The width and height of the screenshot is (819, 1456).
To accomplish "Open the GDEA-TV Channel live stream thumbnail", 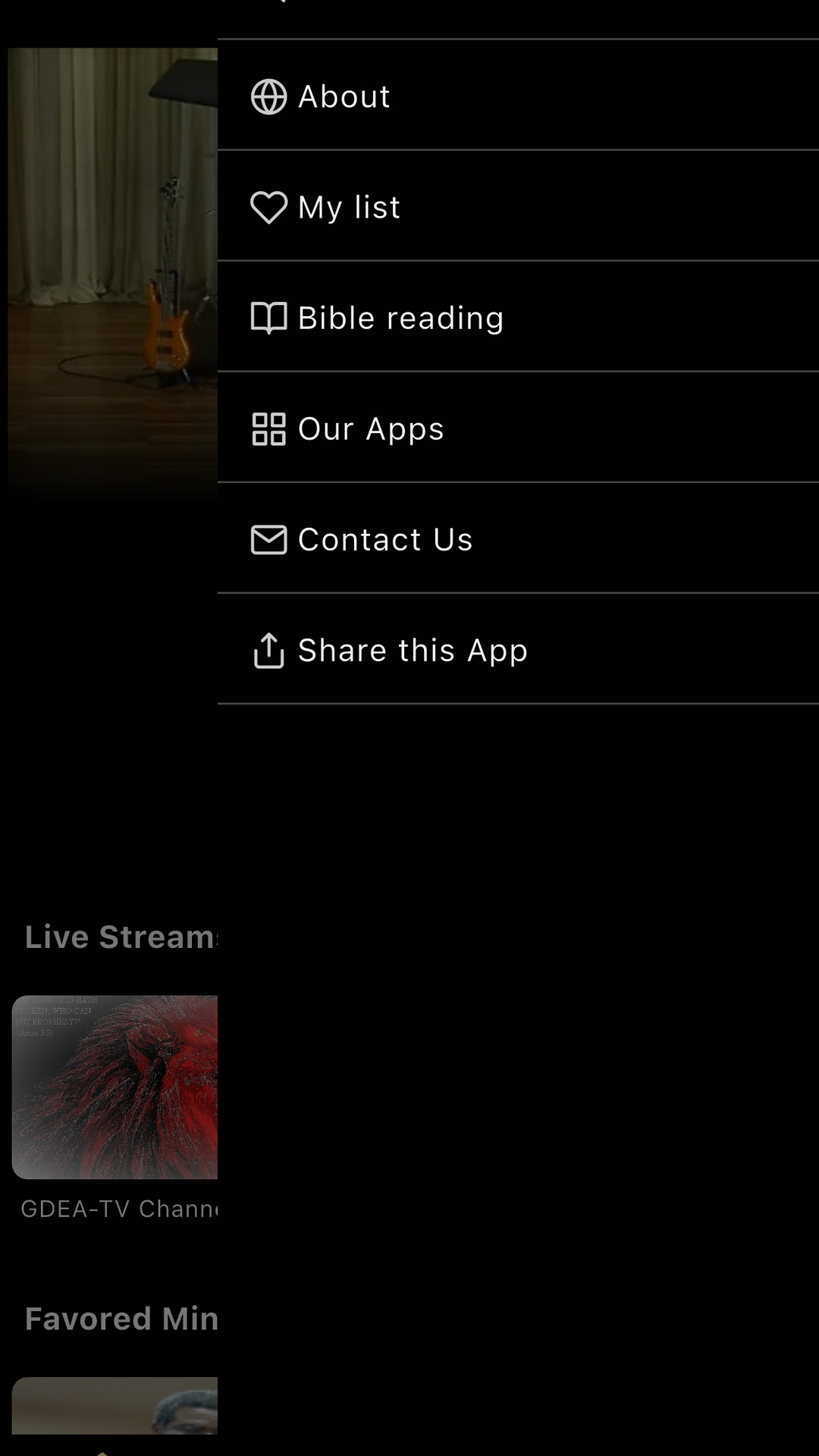I will pos(115,1086).
